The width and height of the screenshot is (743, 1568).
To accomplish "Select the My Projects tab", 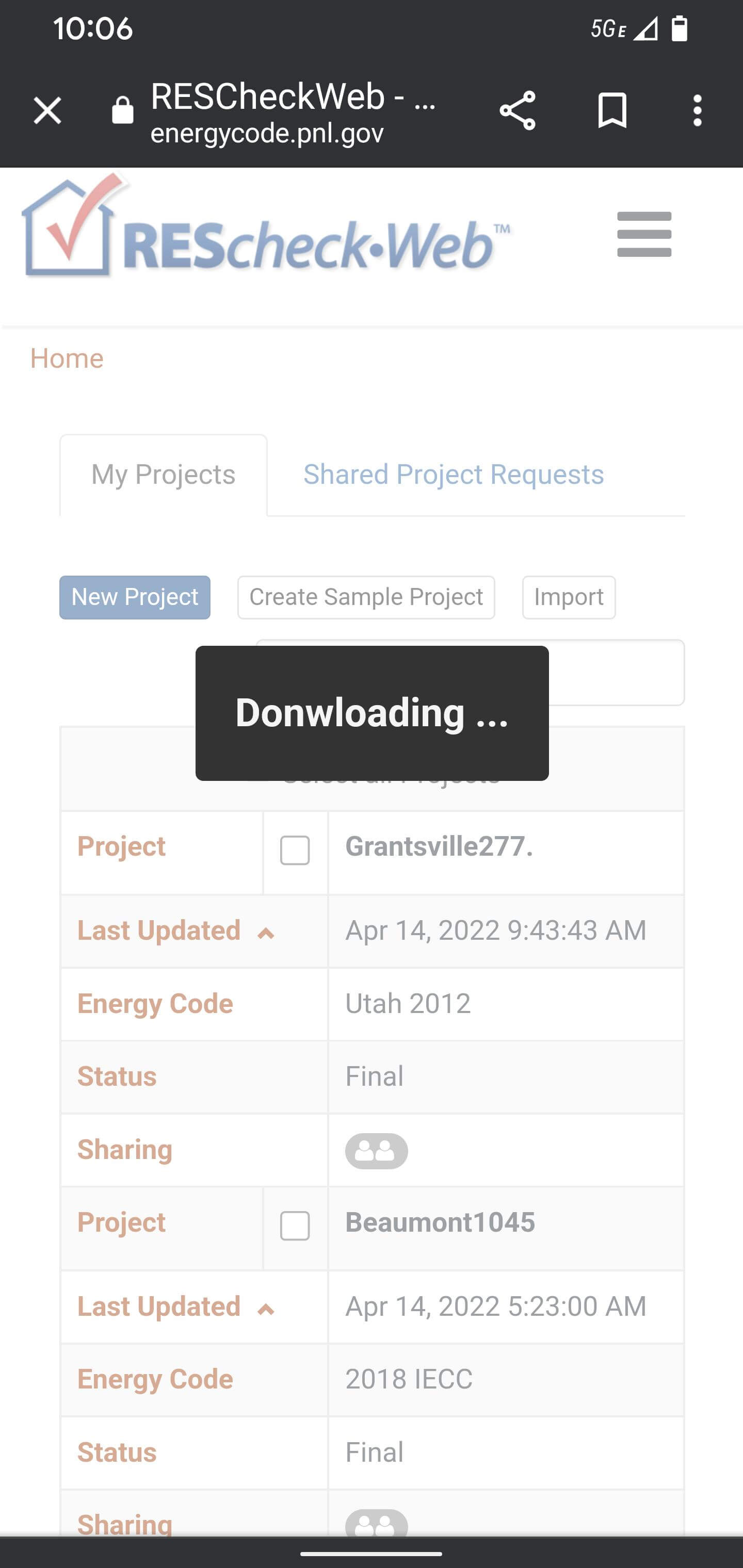I will coord(163,474).
